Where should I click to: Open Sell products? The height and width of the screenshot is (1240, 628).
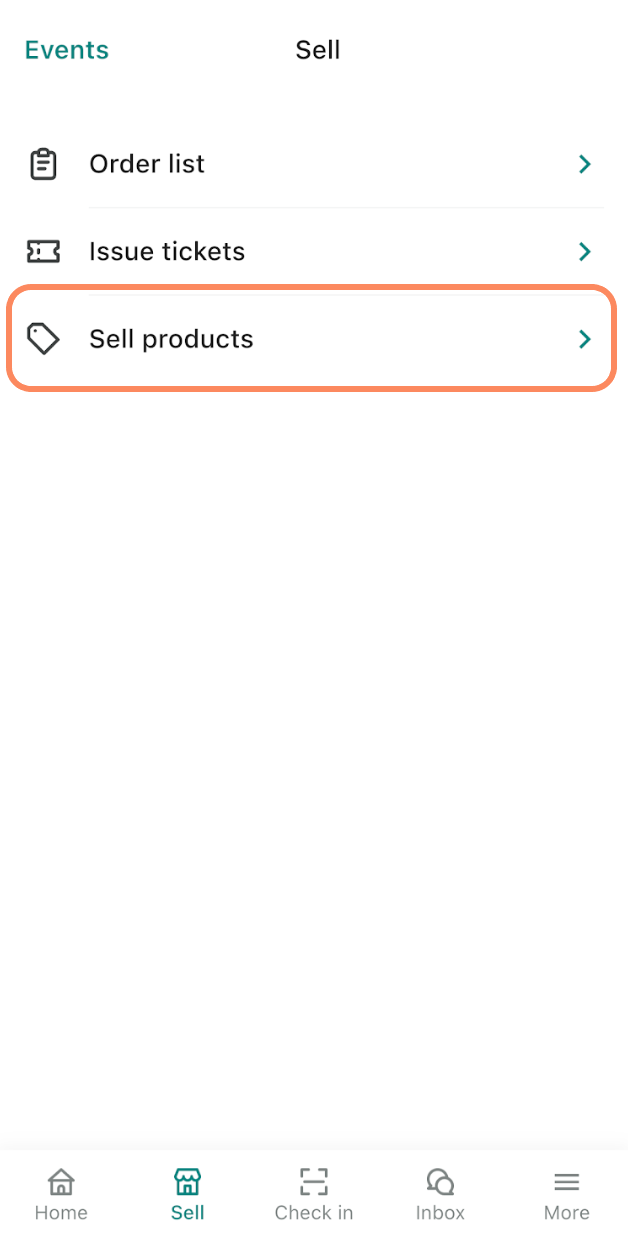pos(310,339)
